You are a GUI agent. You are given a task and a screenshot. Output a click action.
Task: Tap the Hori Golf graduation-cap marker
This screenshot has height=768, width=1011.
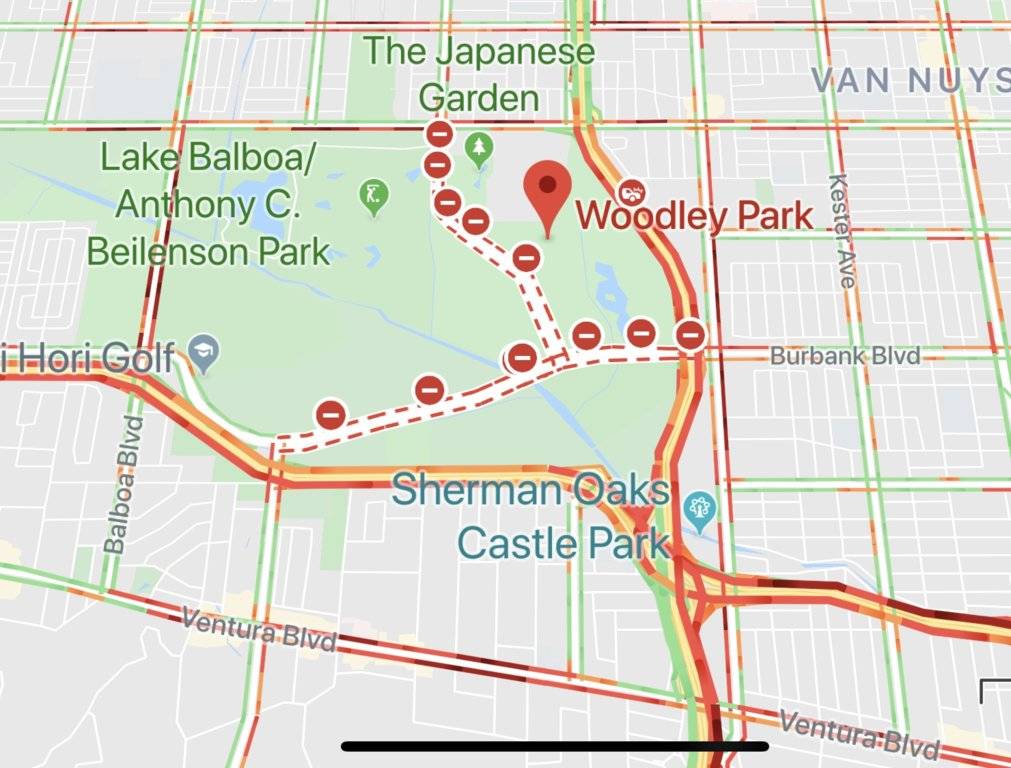205,353
